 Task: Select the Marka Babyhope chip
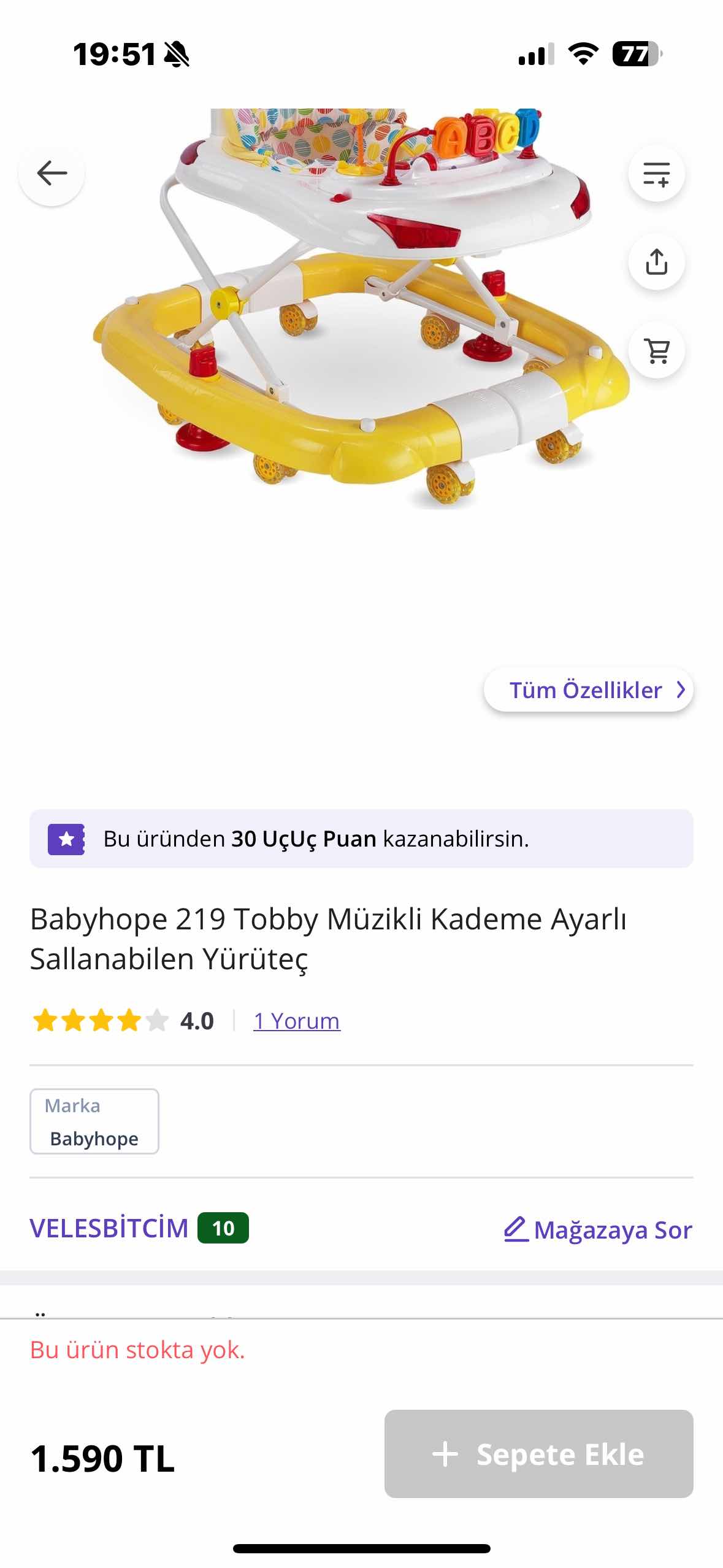tap(94, 1121)
